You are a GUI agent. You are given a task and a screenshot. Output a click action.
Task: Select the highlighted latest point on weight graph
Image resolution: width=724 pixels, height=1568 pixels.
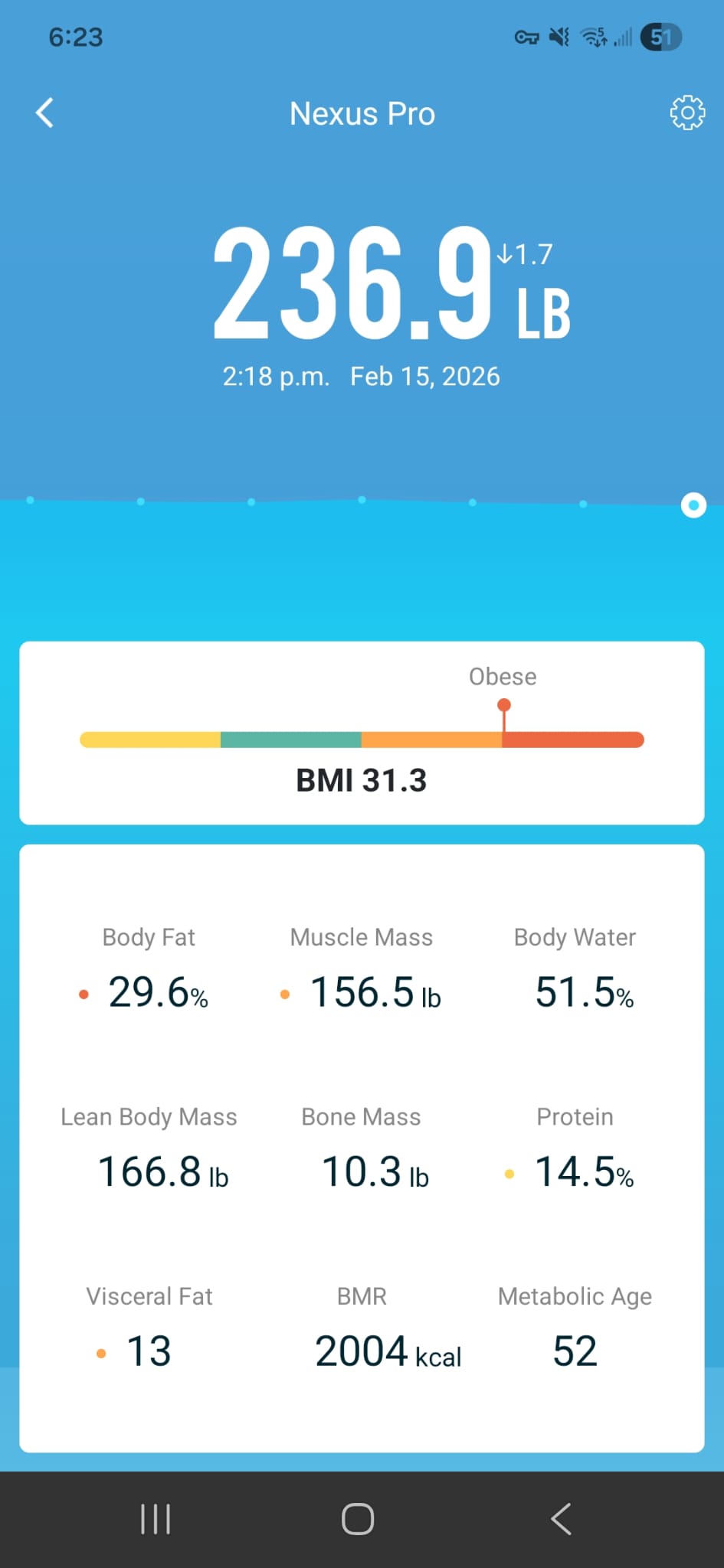693,505
